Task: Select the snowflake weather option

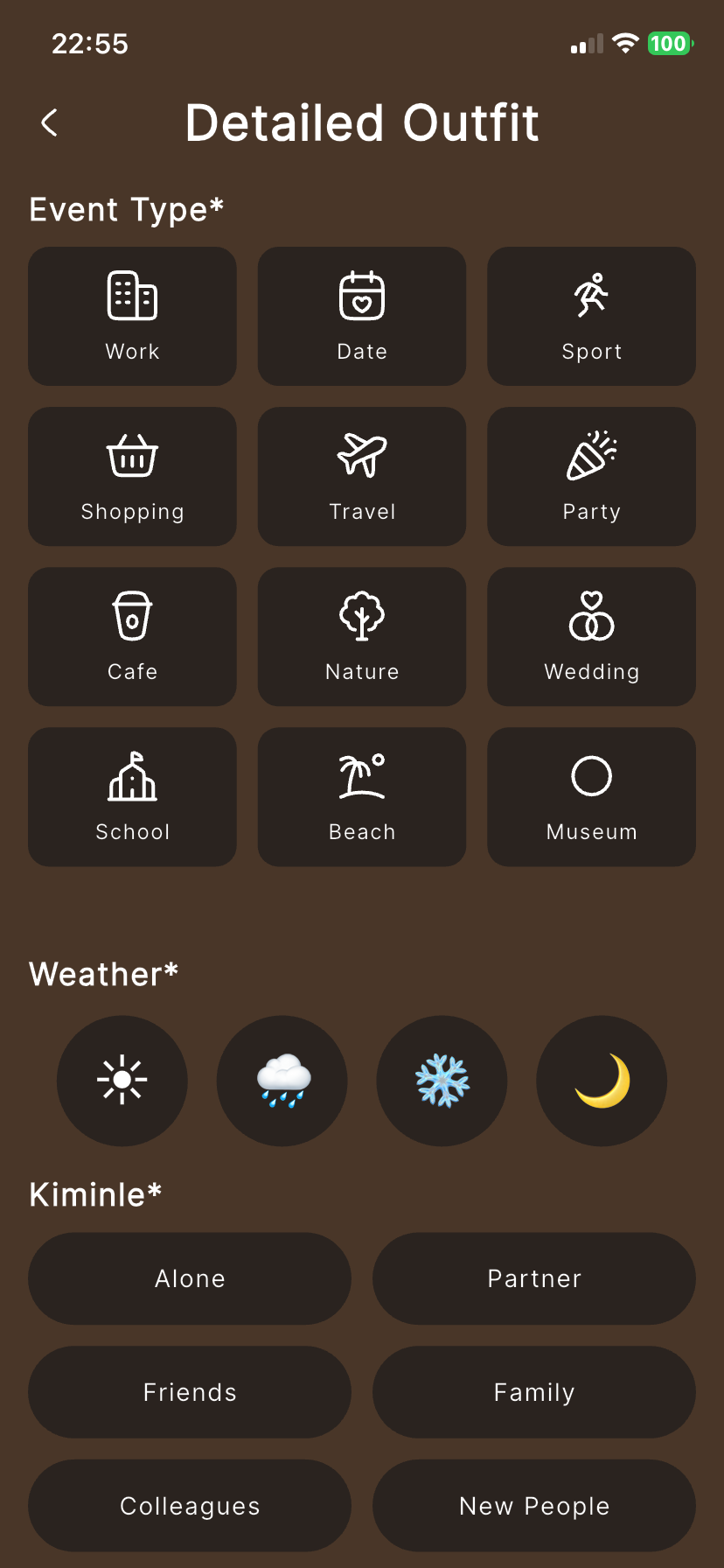Action: click(x=442, y=1081)
